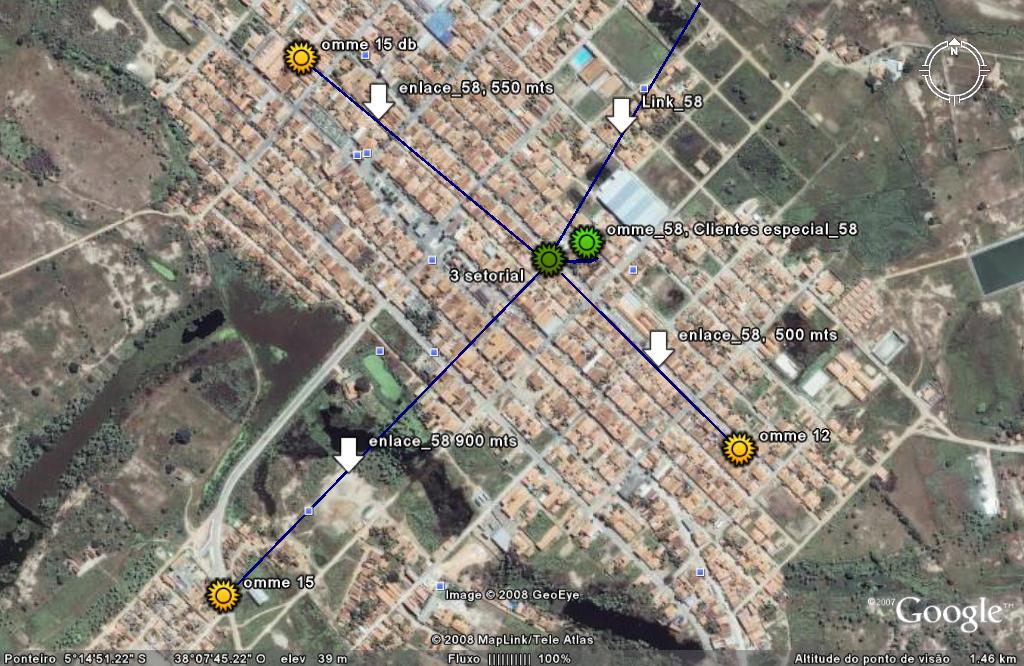This screenshot has height=666, width=1024.
Task: Open the omme 12 placemark
Action: [x=739, y=448]
